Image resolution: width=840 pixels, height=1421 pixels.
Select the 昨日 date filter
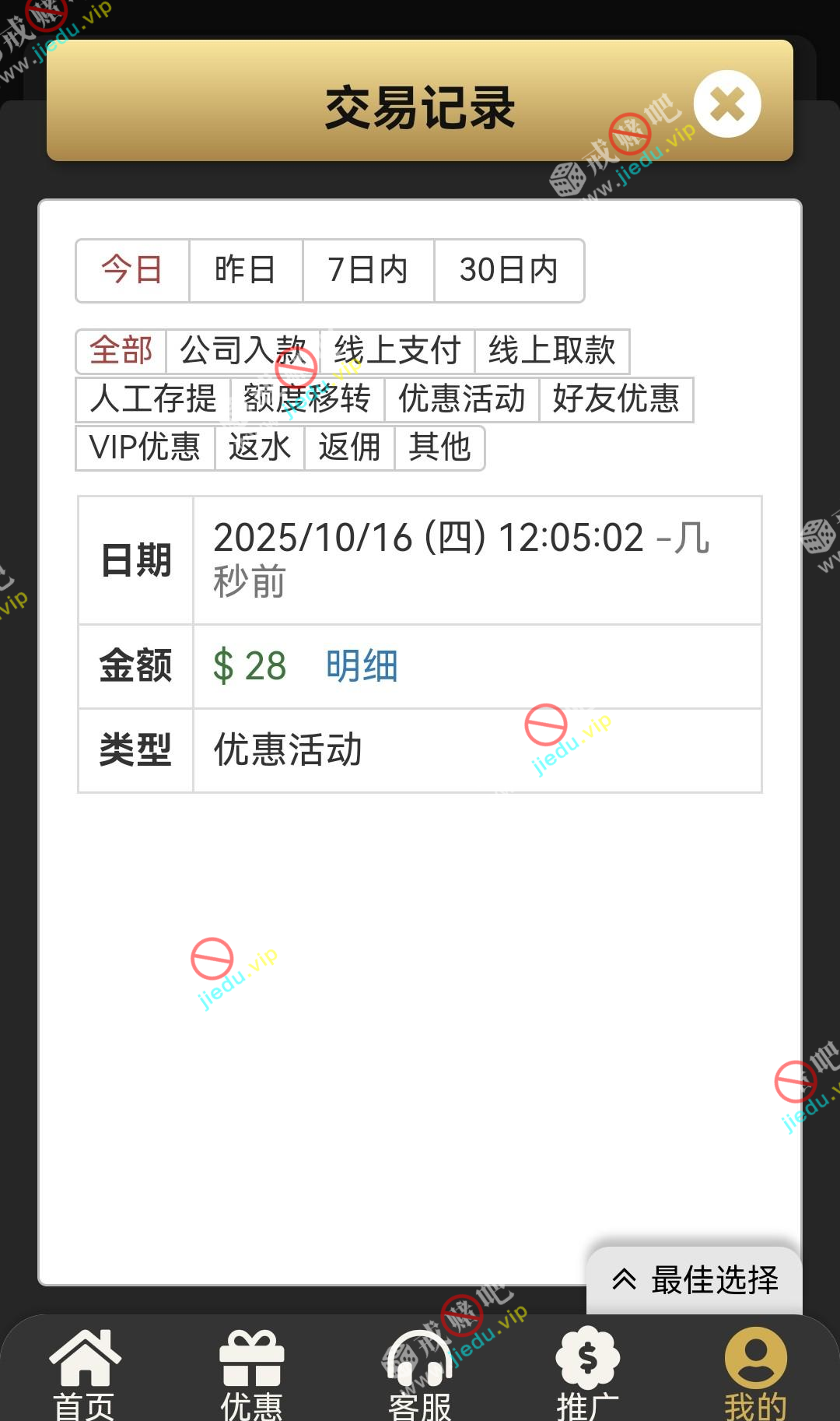click(x=245, y=270)
